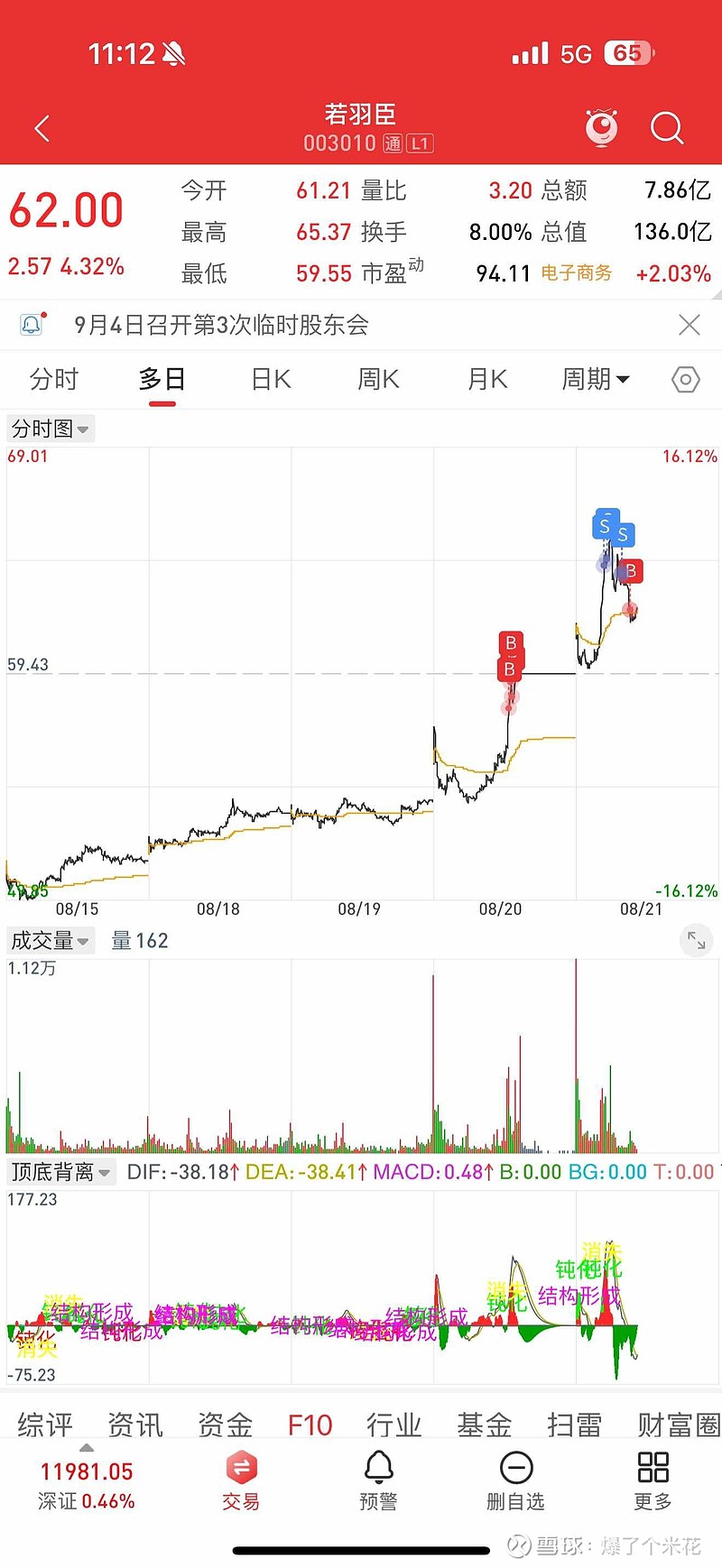
Task: Tap the 交易 trade button
Action: pos(241,1480)
